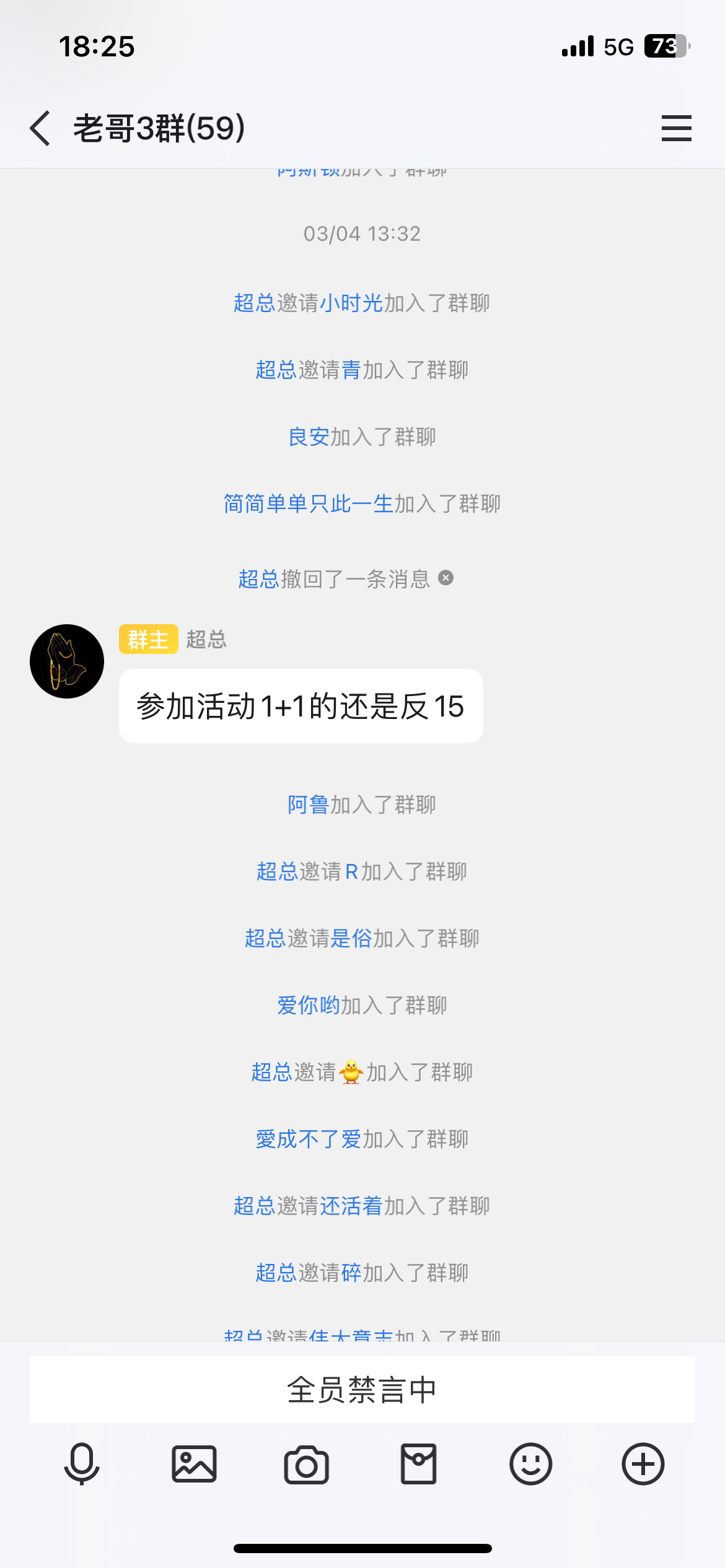Image resolution: width=725 pixels, height=1568 pixels.
Task: Open 阿鲁's profile link
Action: (308, 805)
